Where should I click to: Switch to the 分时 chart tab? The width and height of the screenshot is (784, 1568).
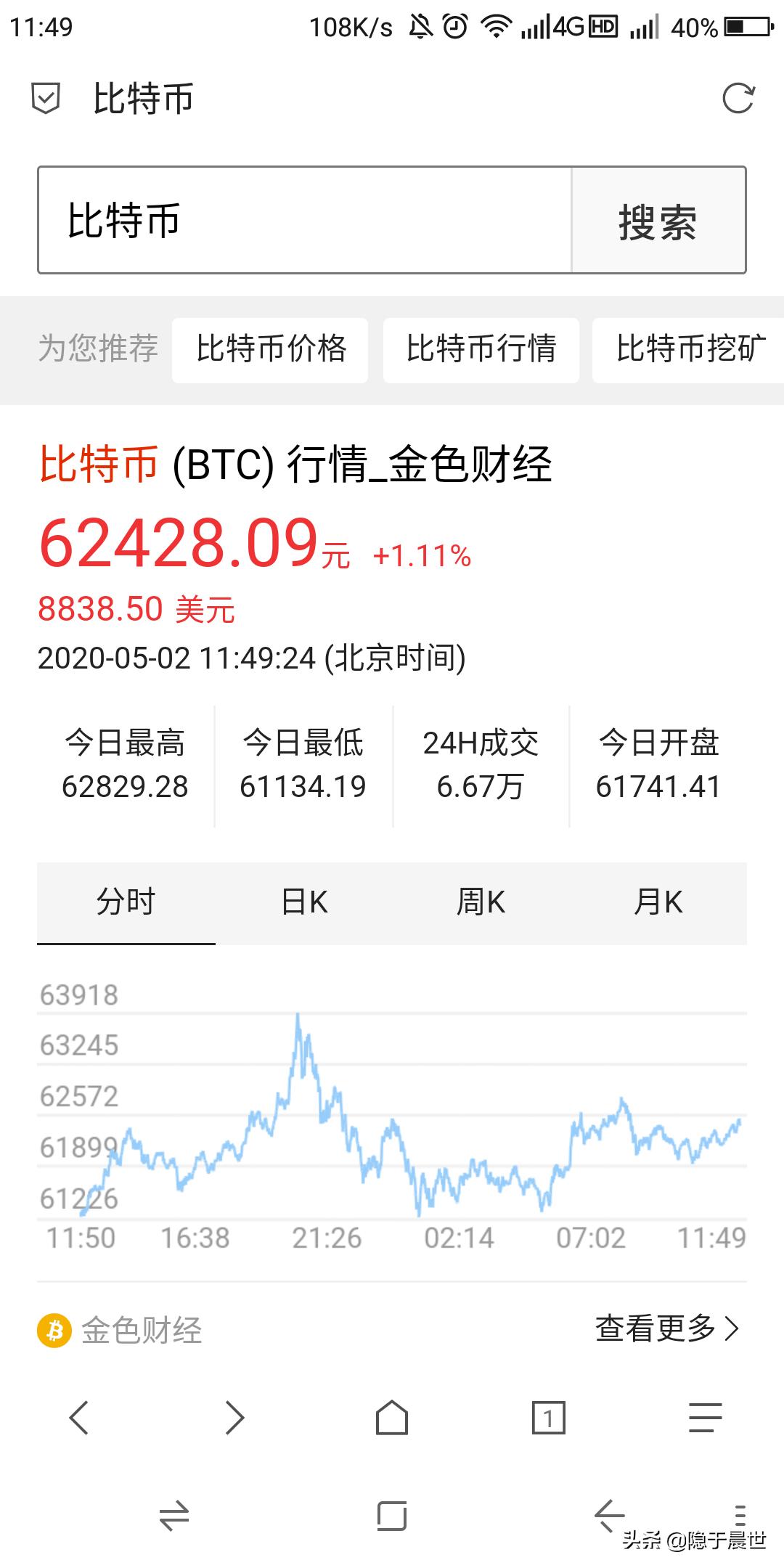click(126, 902)
